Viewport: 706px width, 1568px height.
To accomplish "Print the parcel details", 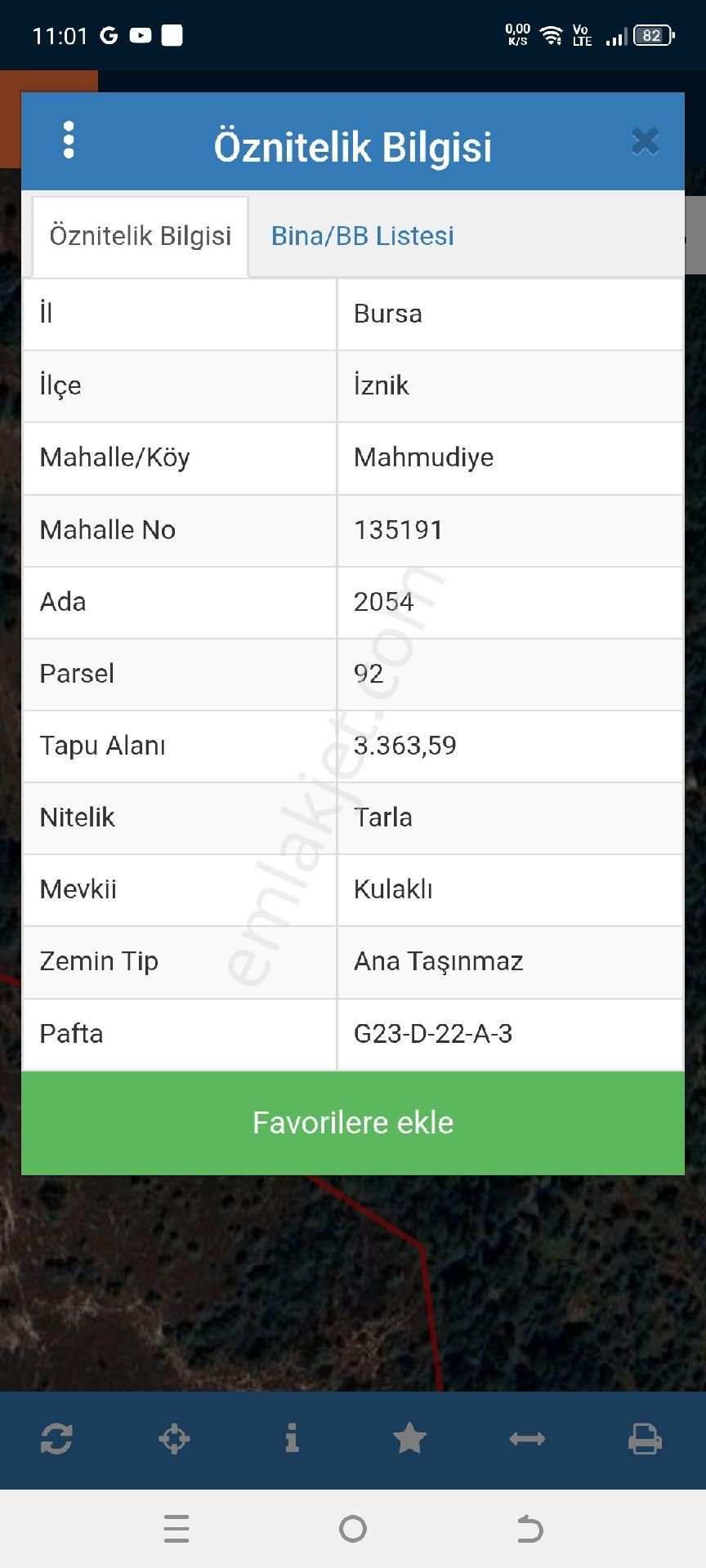I will 646,1440.
